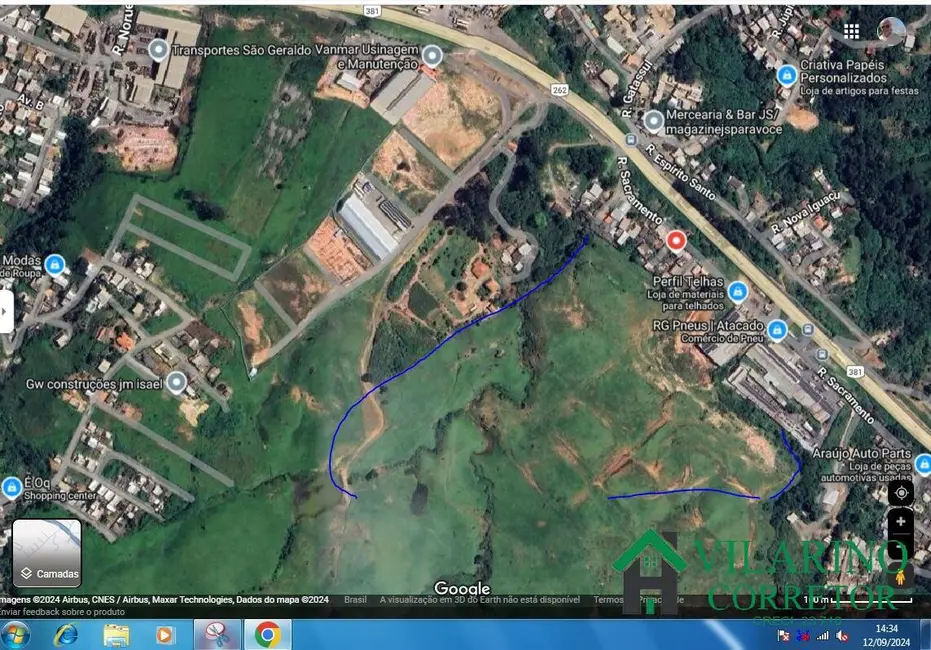
Task: Open Gw construções jm isael marker
Action: [x=177, y=382]
